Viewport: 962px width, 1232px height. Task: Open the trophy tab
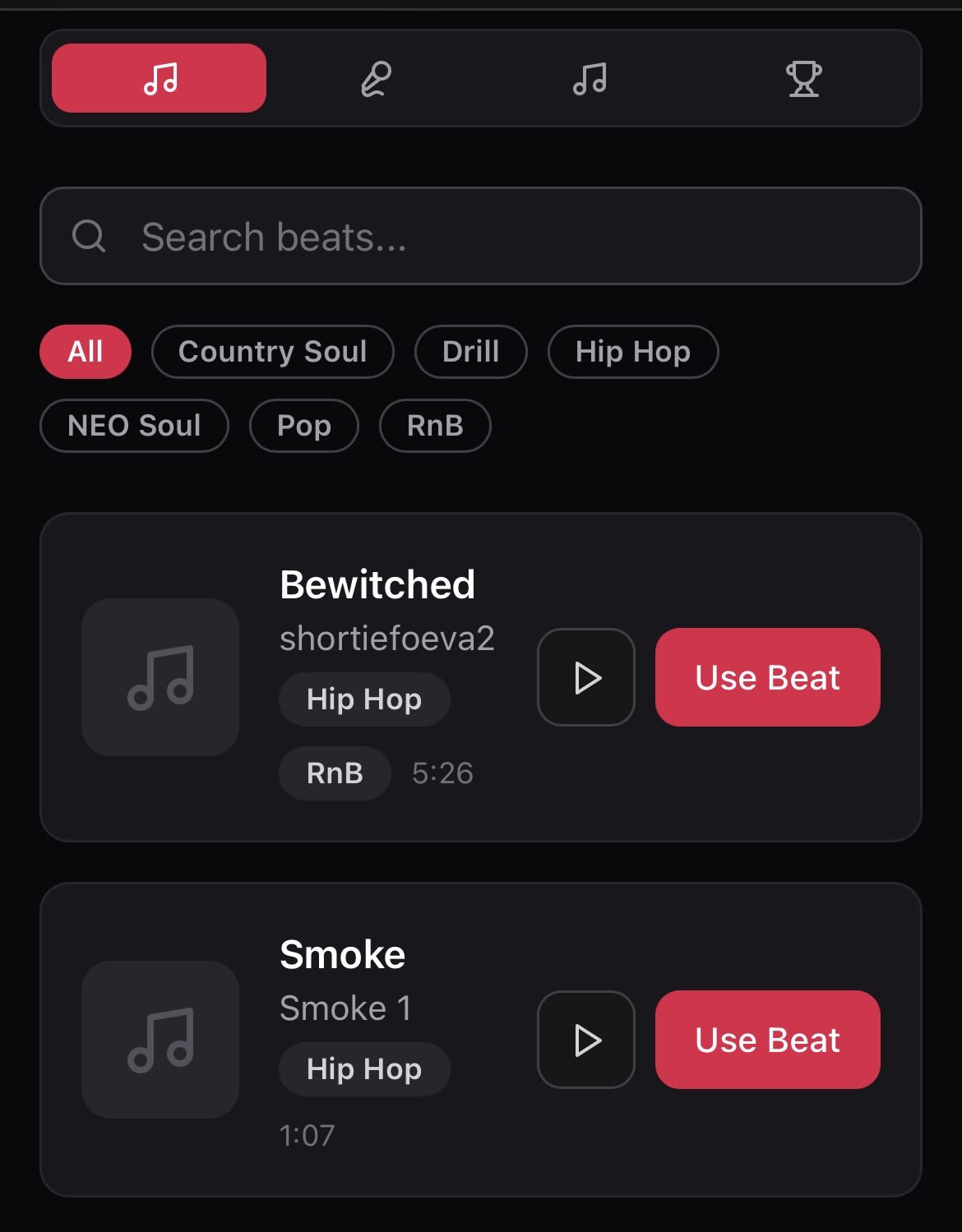pos(803,79)
